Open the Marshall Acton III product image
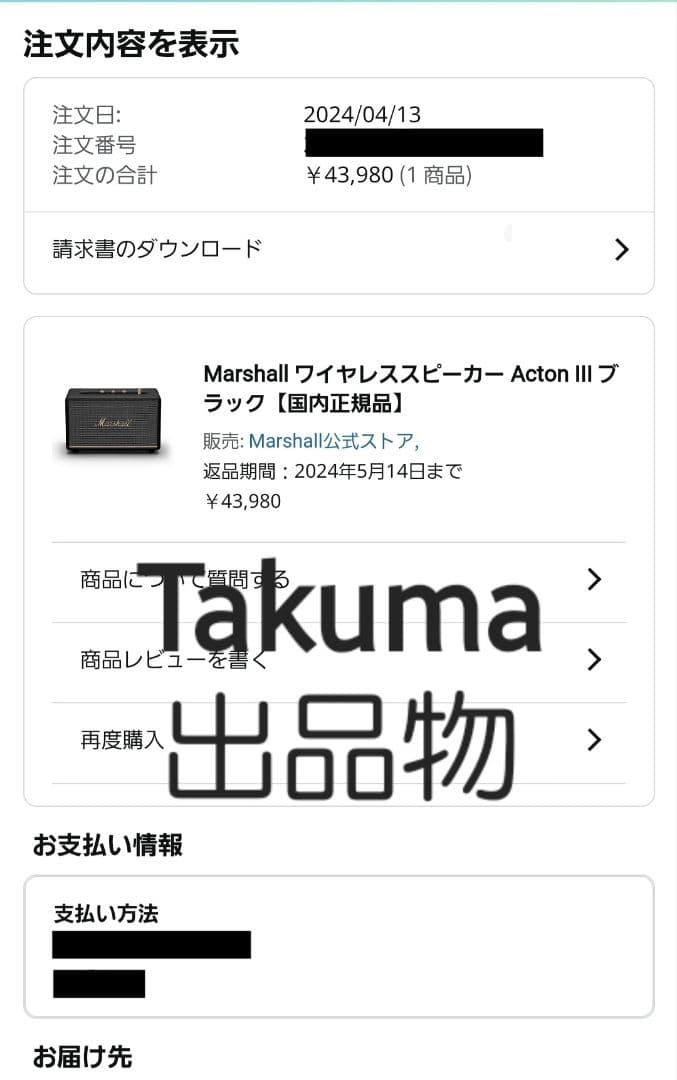 pos(110,421)
